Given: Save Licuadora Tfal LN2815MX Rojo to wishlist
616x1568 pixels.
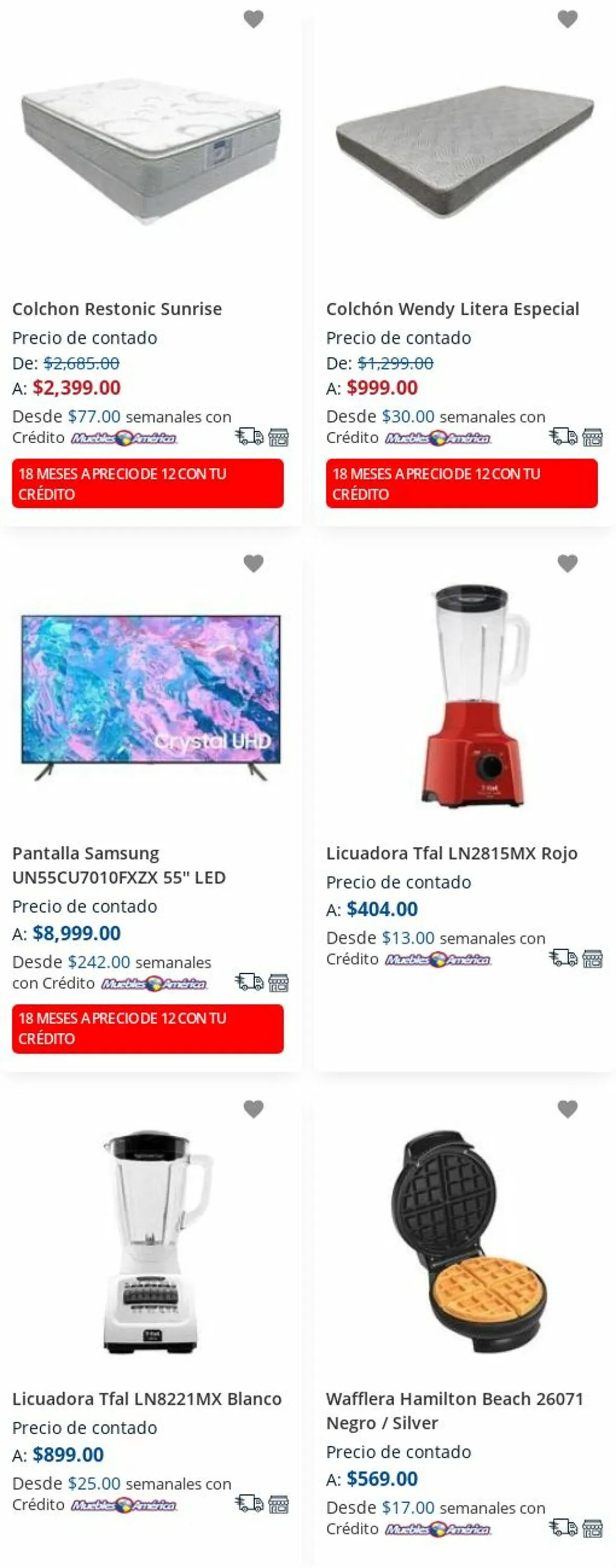Looking at the screenshot, I should coord(567,563).
